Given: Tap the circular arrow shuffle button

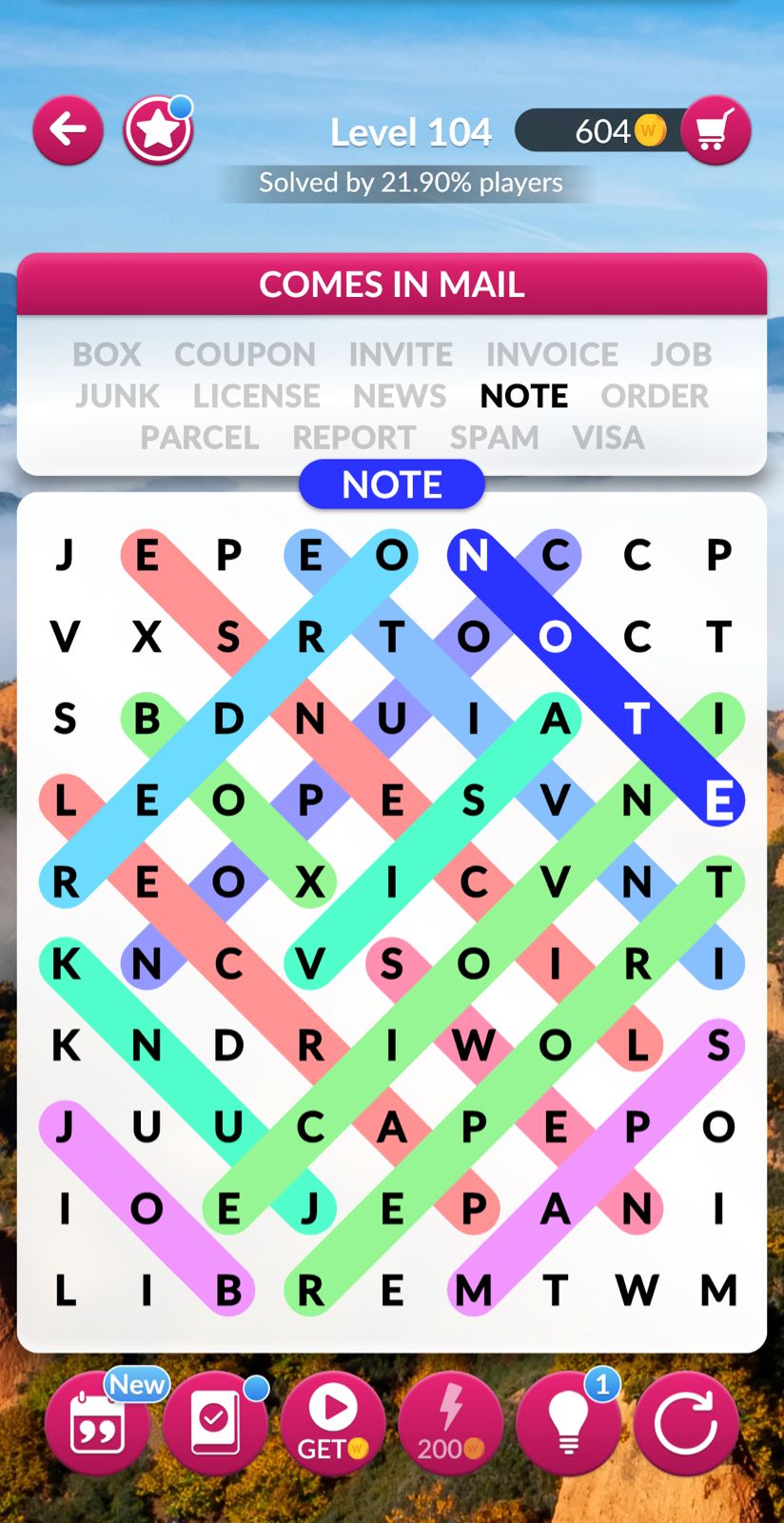Looking at the screenshot, I should coord(685,1424).
